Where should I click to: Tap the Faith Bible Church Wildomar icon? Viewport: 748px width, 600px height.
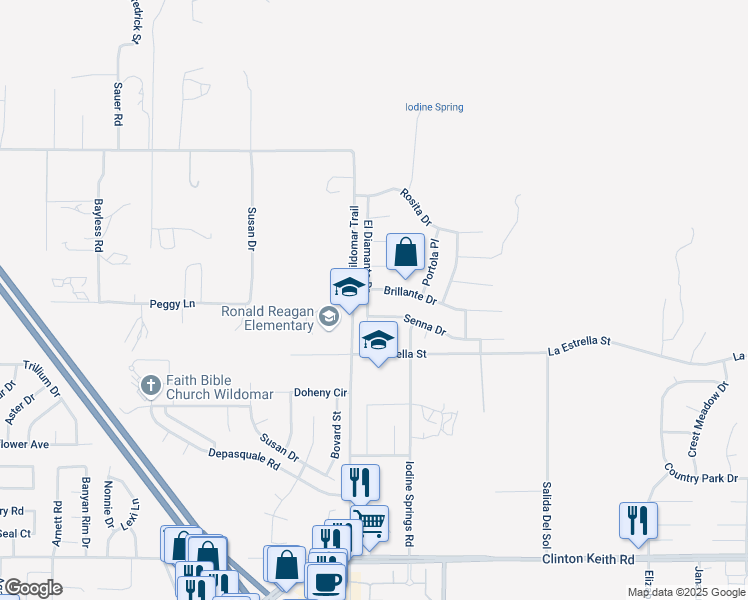tap(151, 386)
